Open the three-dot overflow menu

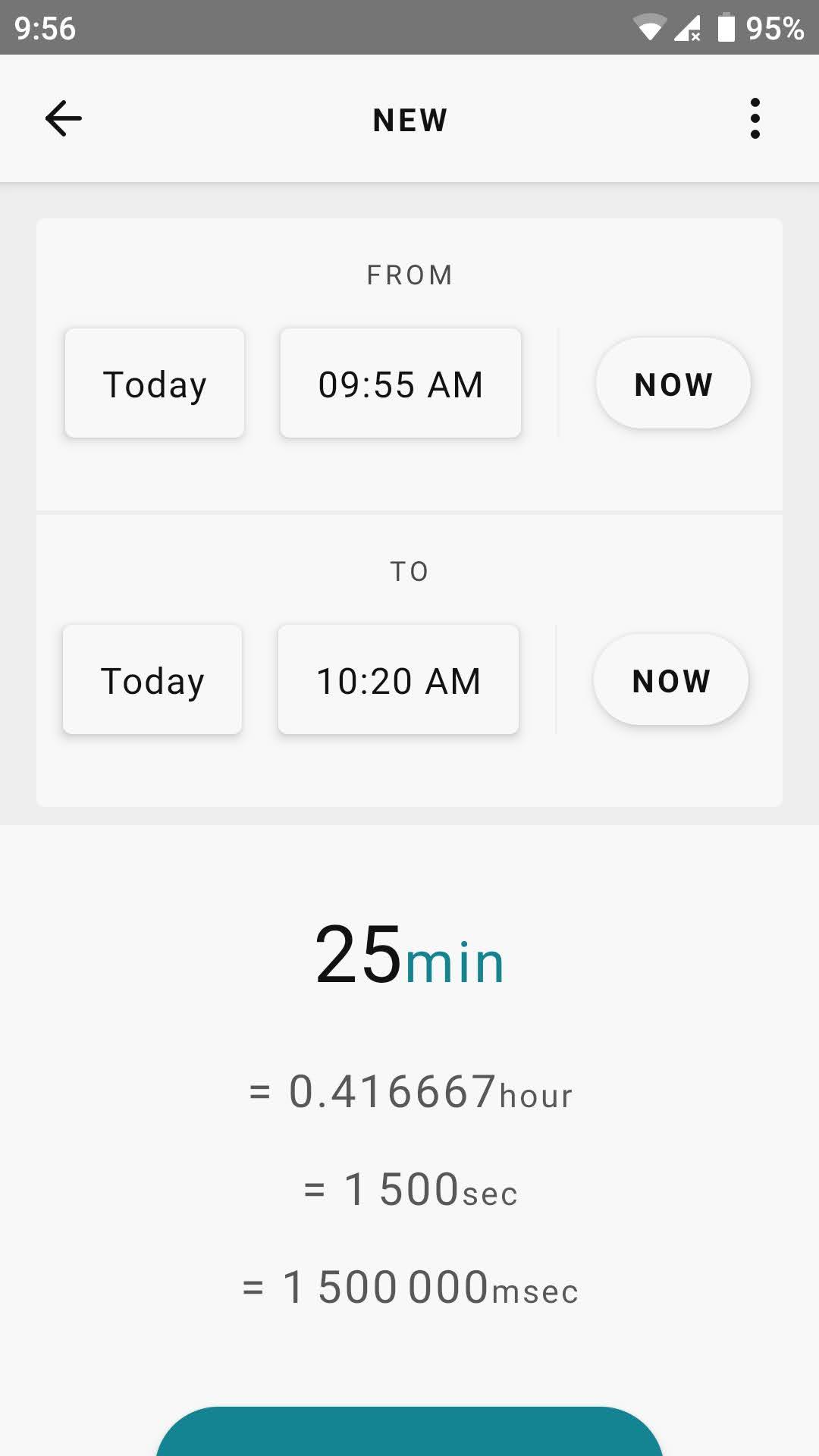[x=755, y=118]
